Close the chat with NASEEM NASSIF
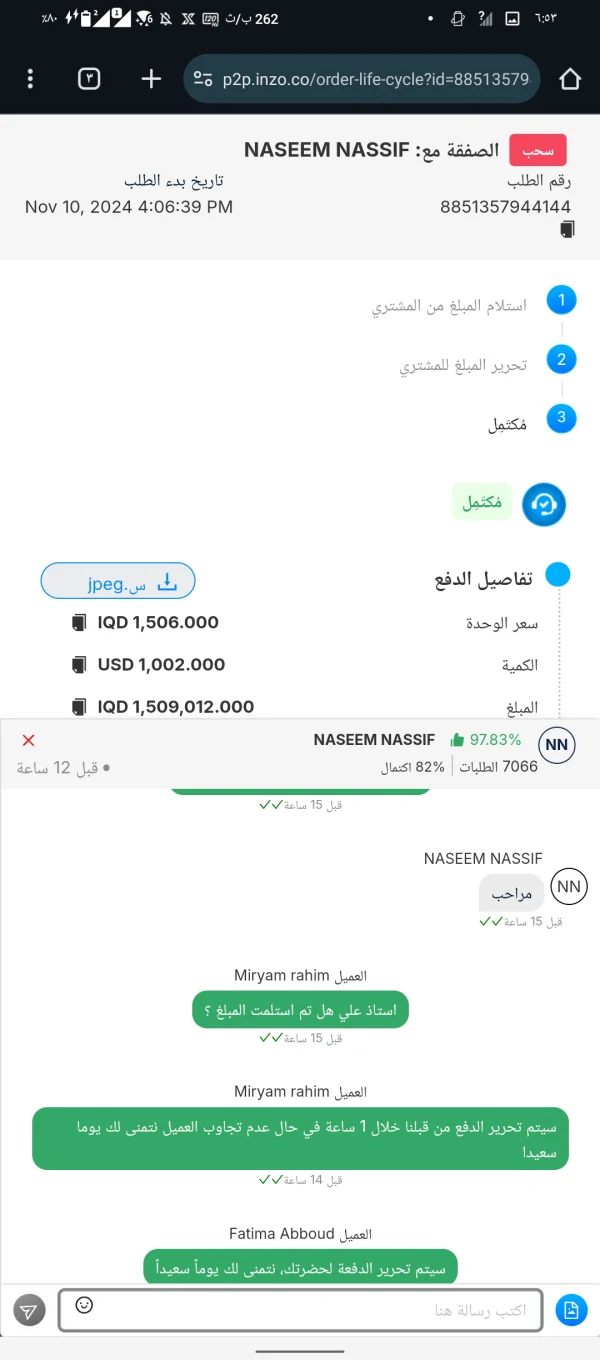Screen dimensions: 600x1360 click(x=29, y=740)
